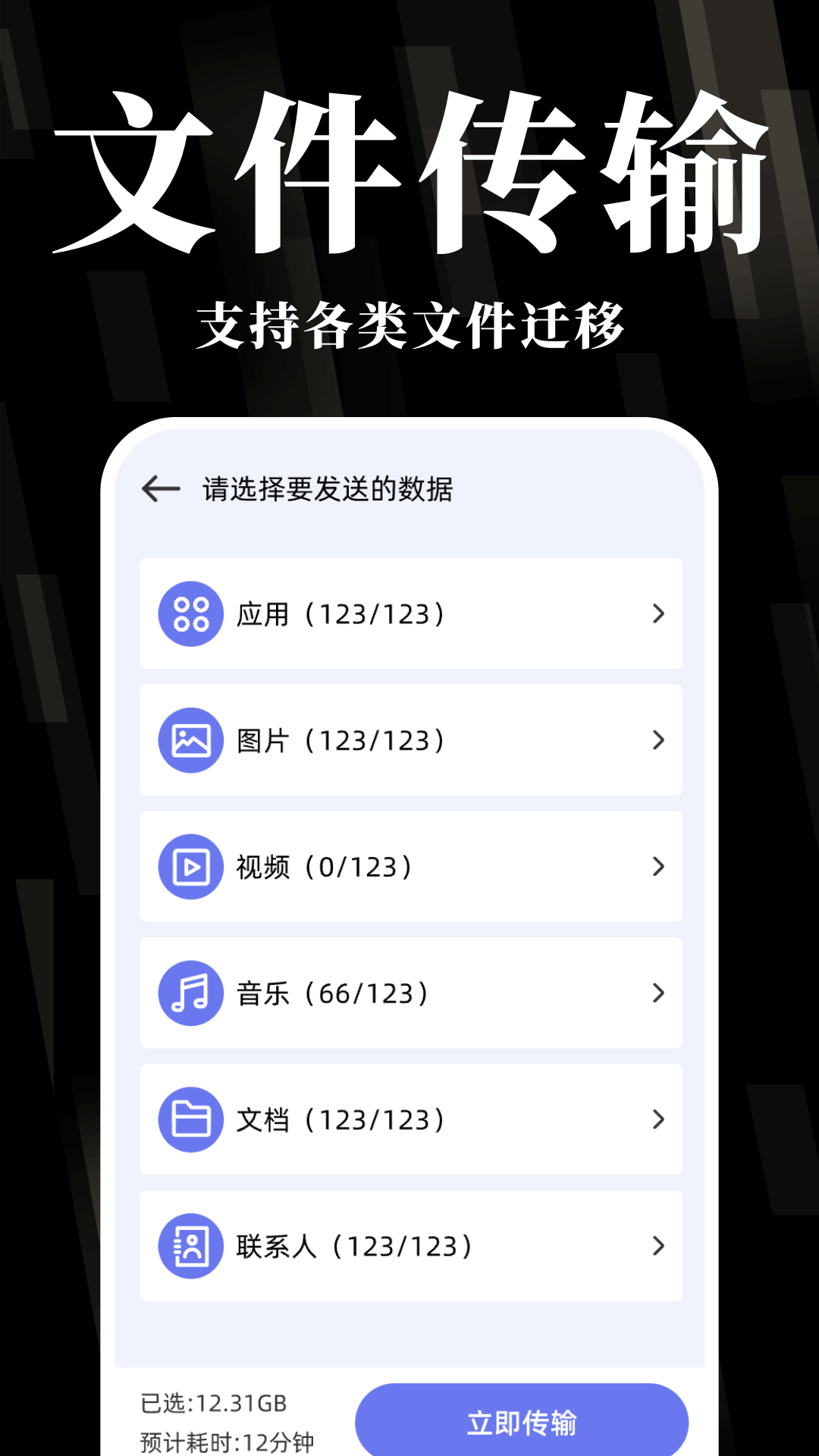Screen dimensions: 819x1456
Task: Click the 图片 picture icon
Action: point(190,740)
